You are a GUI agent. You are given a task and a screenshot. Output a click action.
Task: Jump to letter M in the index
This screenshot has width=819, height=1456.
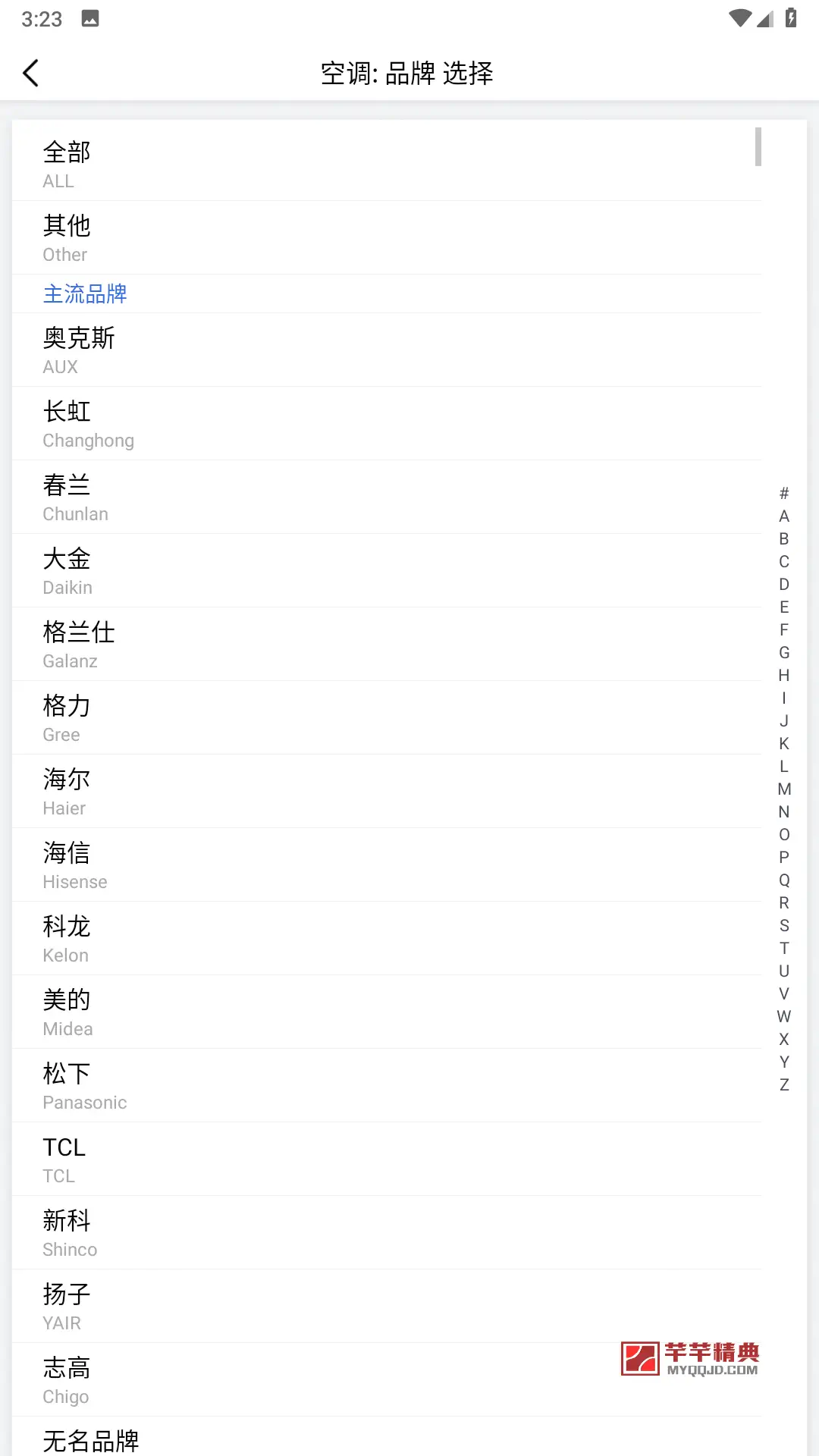(784, 789)
